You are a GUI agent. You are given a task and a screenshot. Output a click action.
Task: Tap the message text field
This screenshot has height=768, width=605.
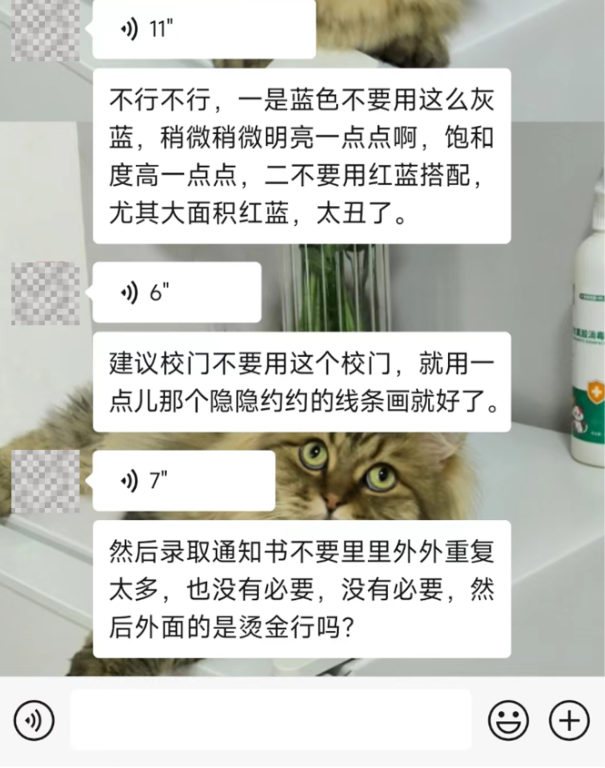pos(270,719)
